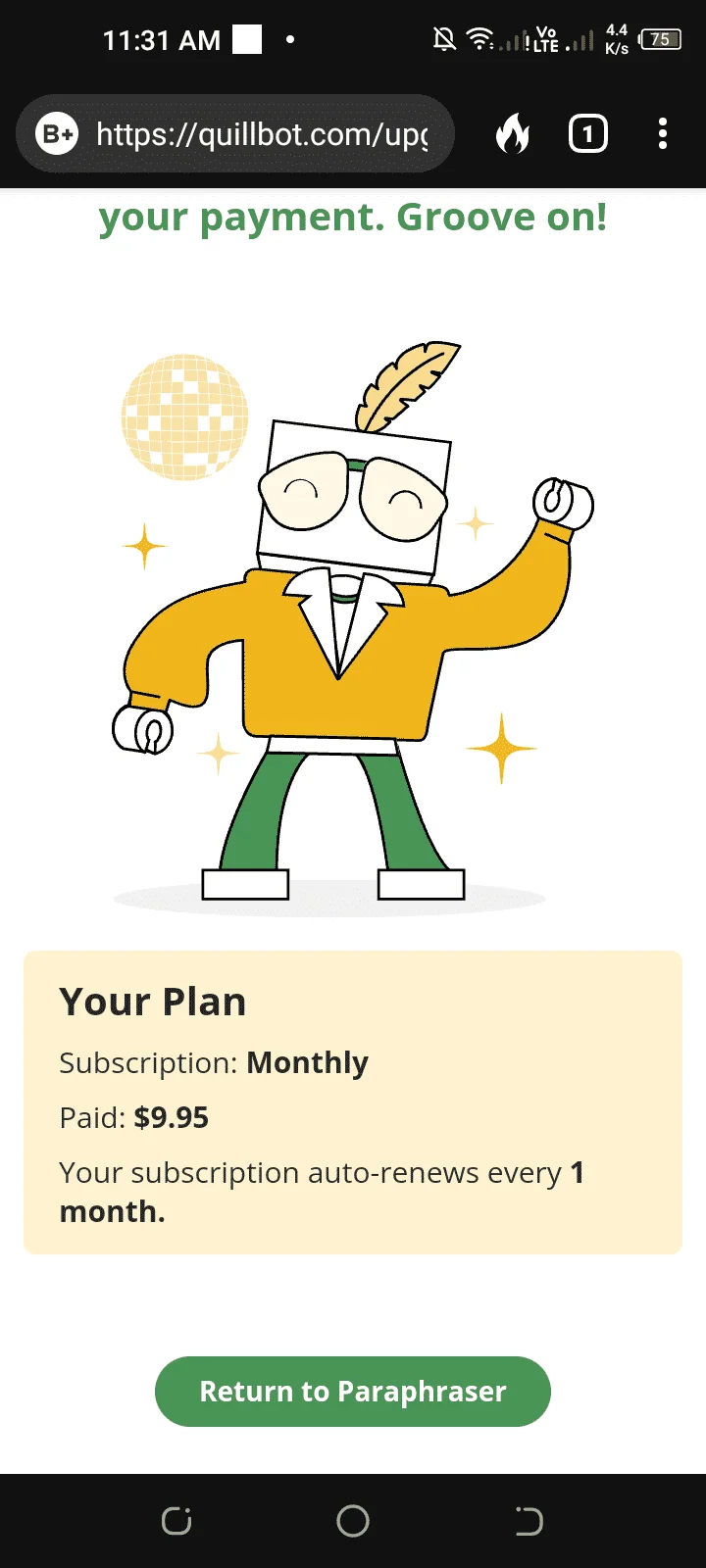706x1568 pixels.
Task: Go back using the navigation bar
Action: 529,1521
